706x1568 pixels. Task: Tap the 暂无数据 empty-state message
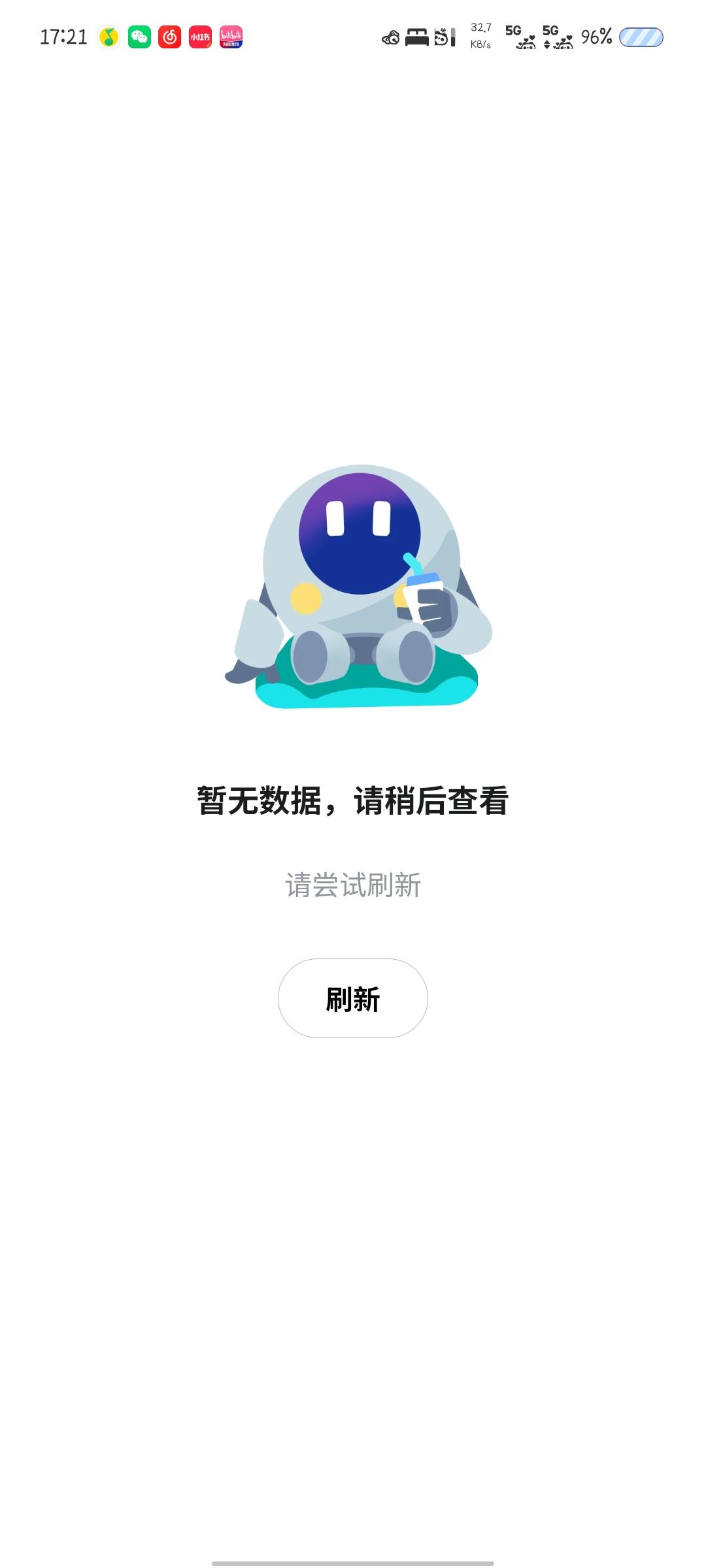[x=353, y=798]
